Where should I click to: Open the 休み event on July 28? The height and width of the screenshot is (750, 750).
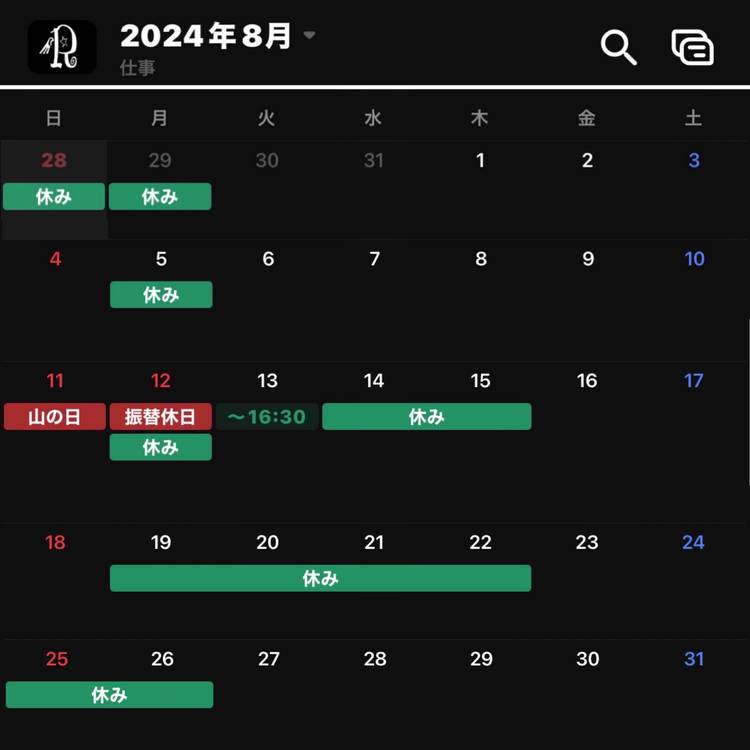point(54,197)
